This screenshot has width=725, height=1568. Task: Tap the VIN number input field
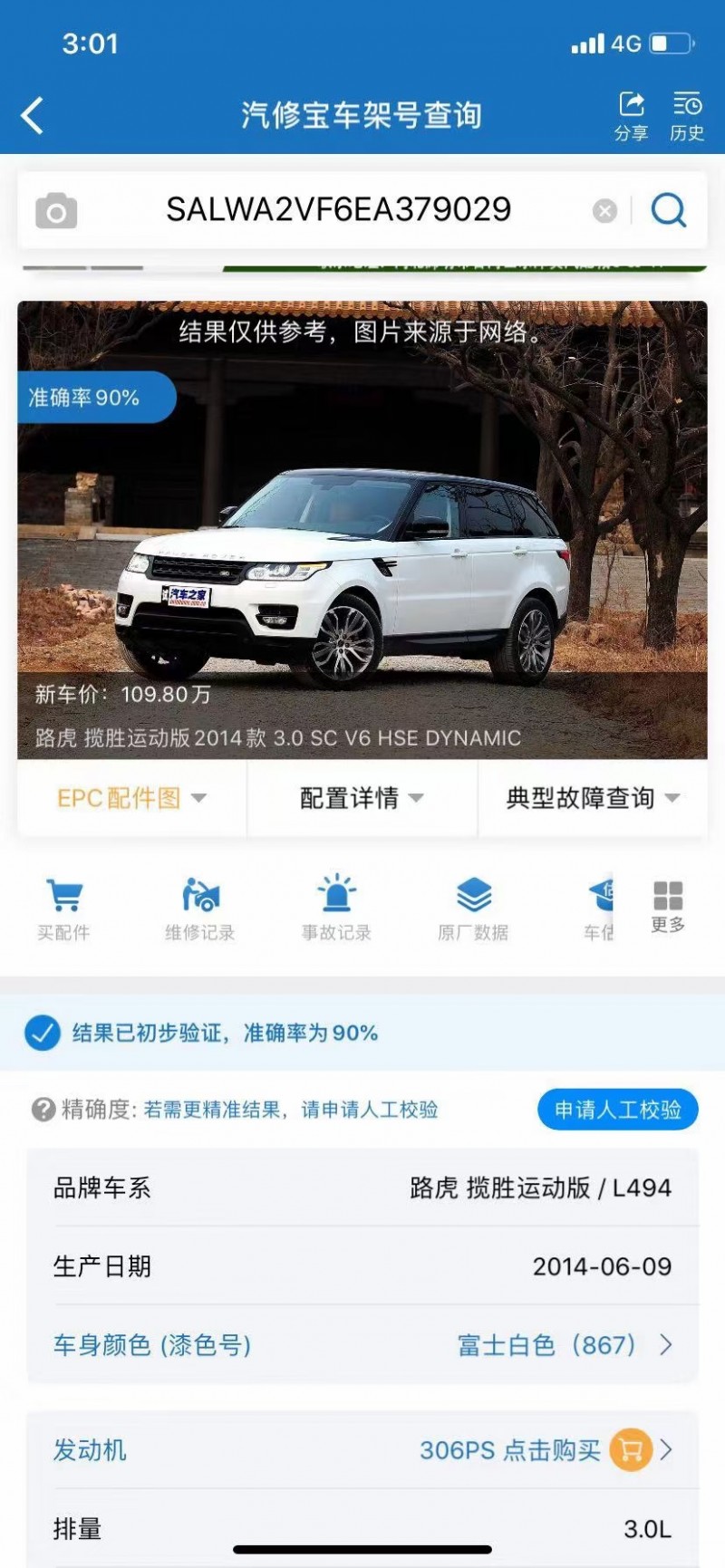pyautogui.click(x=338, y=210)
